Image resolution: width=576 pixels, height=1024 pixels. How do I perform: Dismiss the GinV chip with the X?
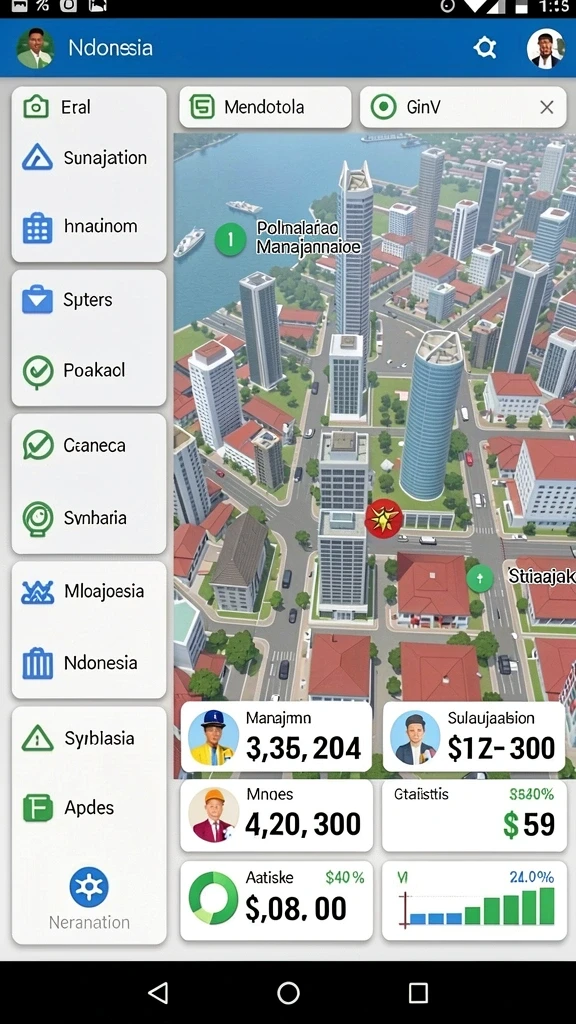(x=547, y=107)
